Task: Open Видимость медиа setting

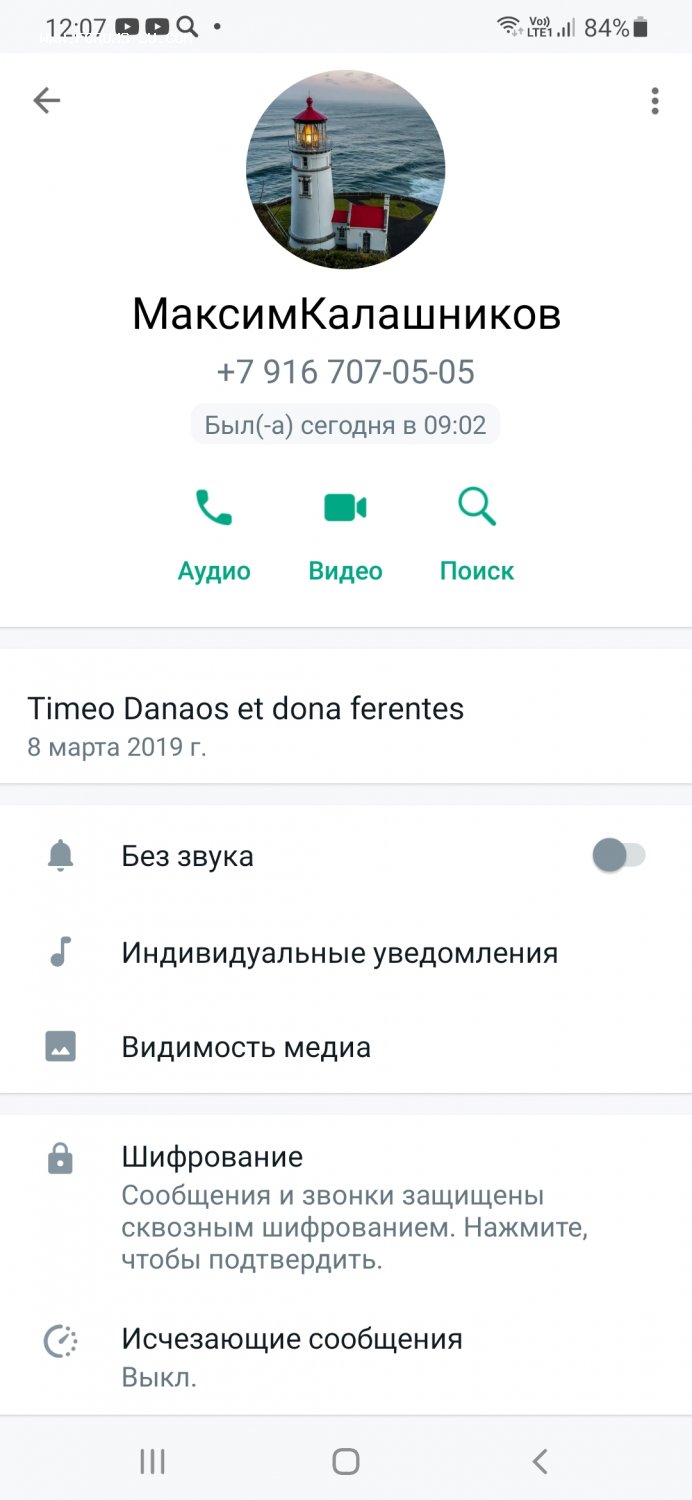Action: (246, 1047)
